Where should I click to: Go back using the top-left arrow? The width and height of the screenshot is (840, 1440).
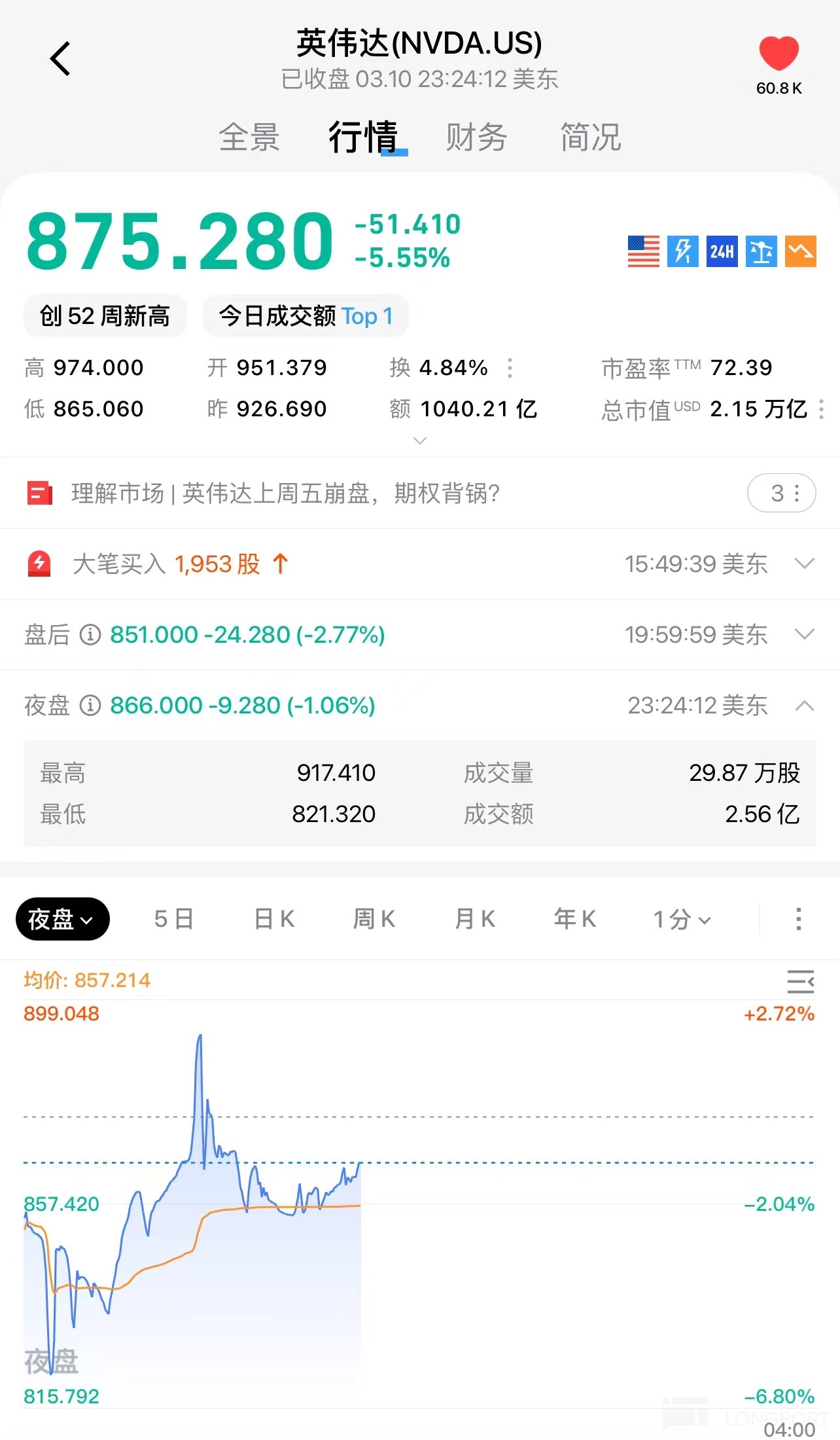(x=60, y=59)
